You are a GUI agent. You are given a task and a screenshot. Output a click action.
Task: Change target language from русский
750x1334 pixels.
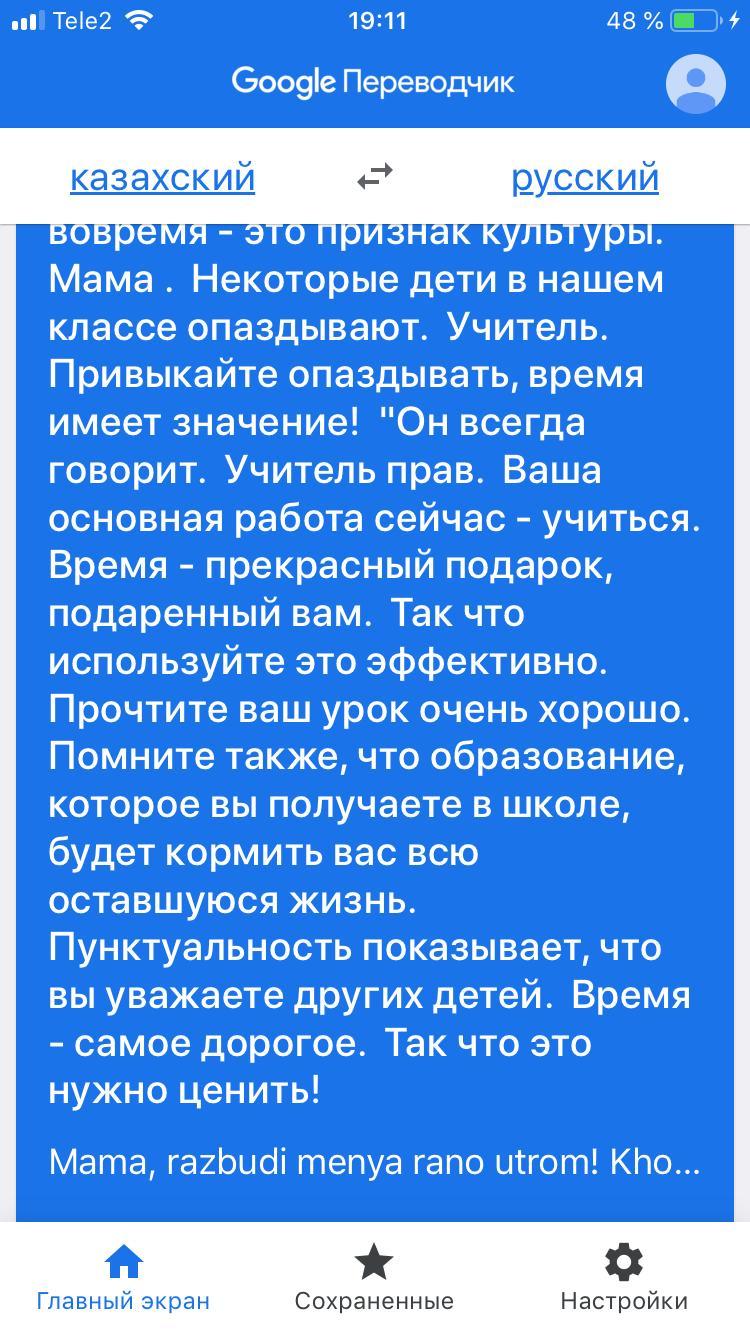click(585, 177)
